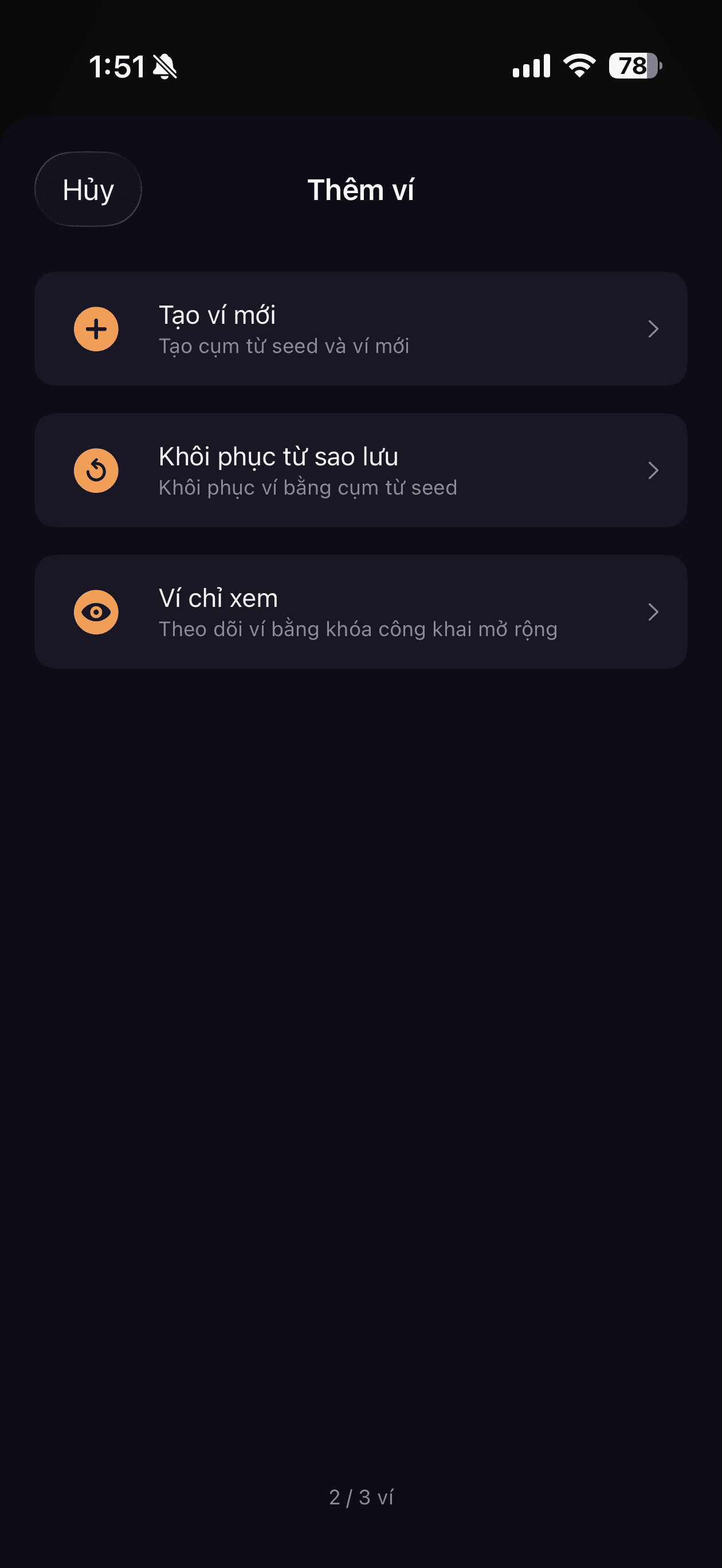The image size is (722, 1568).
Task: Toggle watch-only mode via the eye symbol
Action: point(96,611)
